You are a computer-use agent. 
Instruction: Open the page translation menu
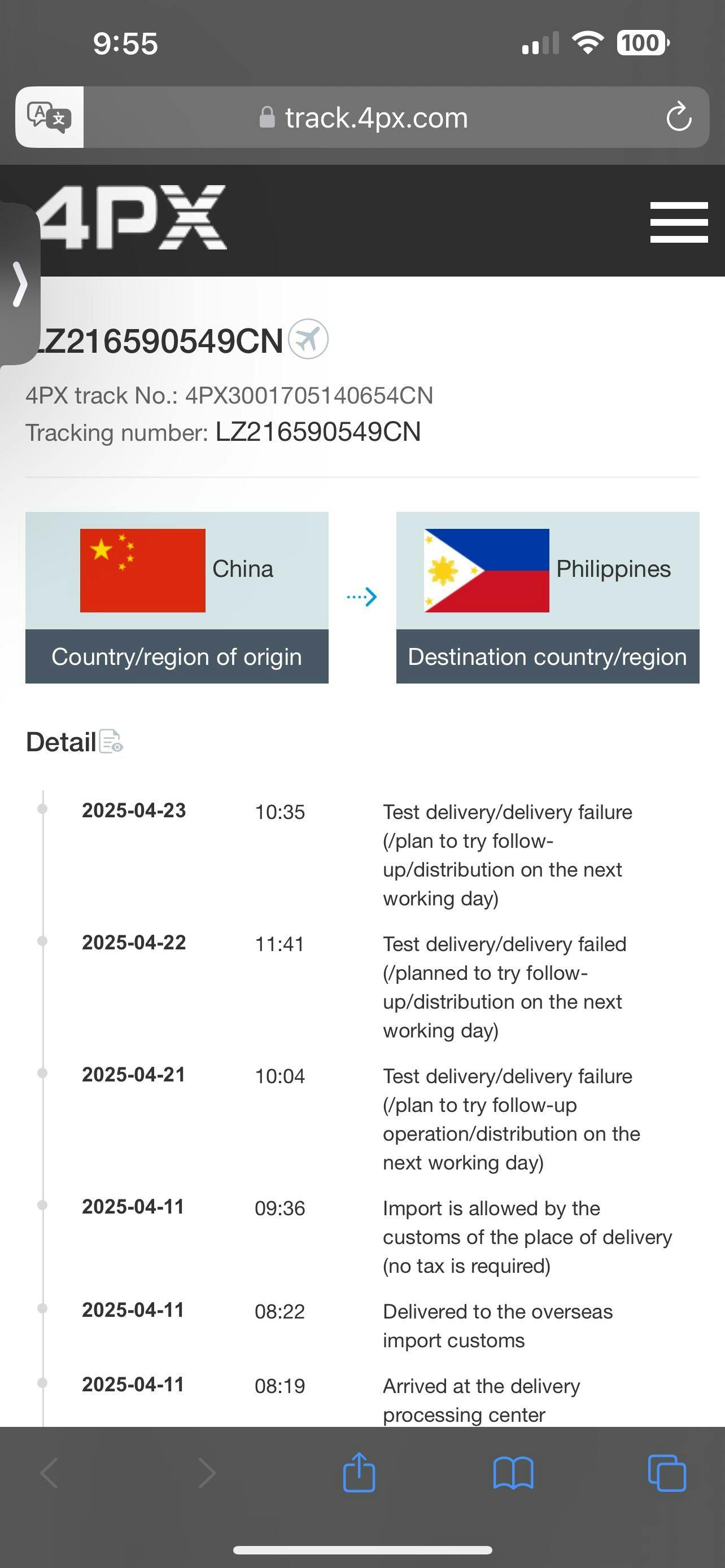[49, 116]
